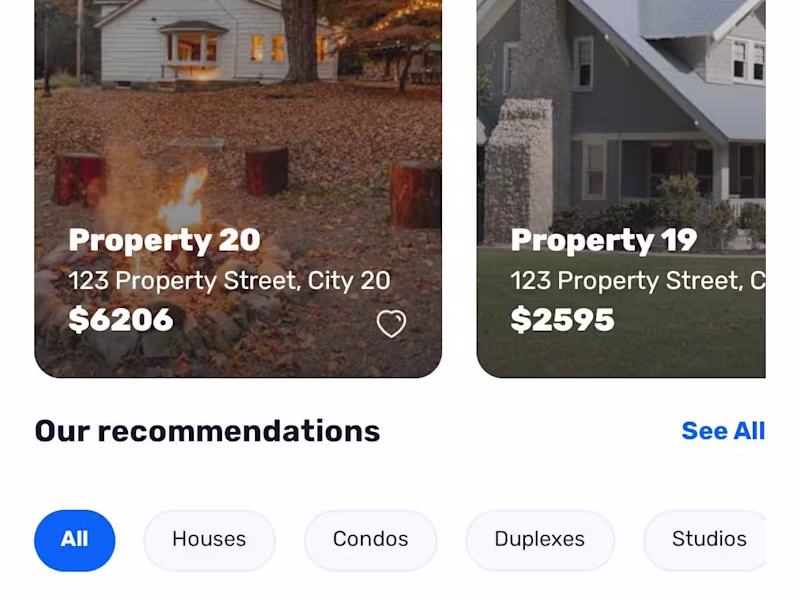Like Property 20 with the heart icon

pos(391,324)
